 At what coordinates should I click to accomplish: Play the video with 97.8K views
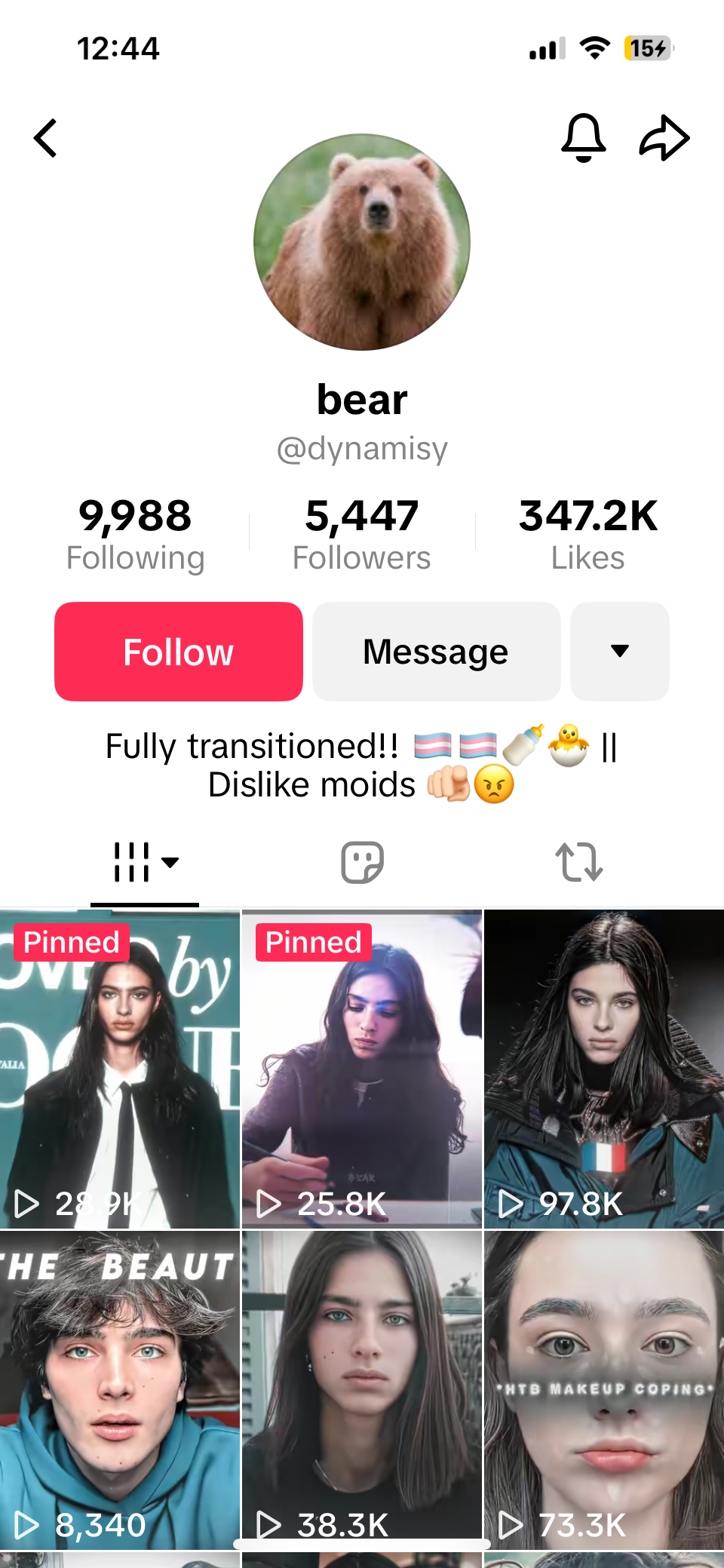(604, 1069)
